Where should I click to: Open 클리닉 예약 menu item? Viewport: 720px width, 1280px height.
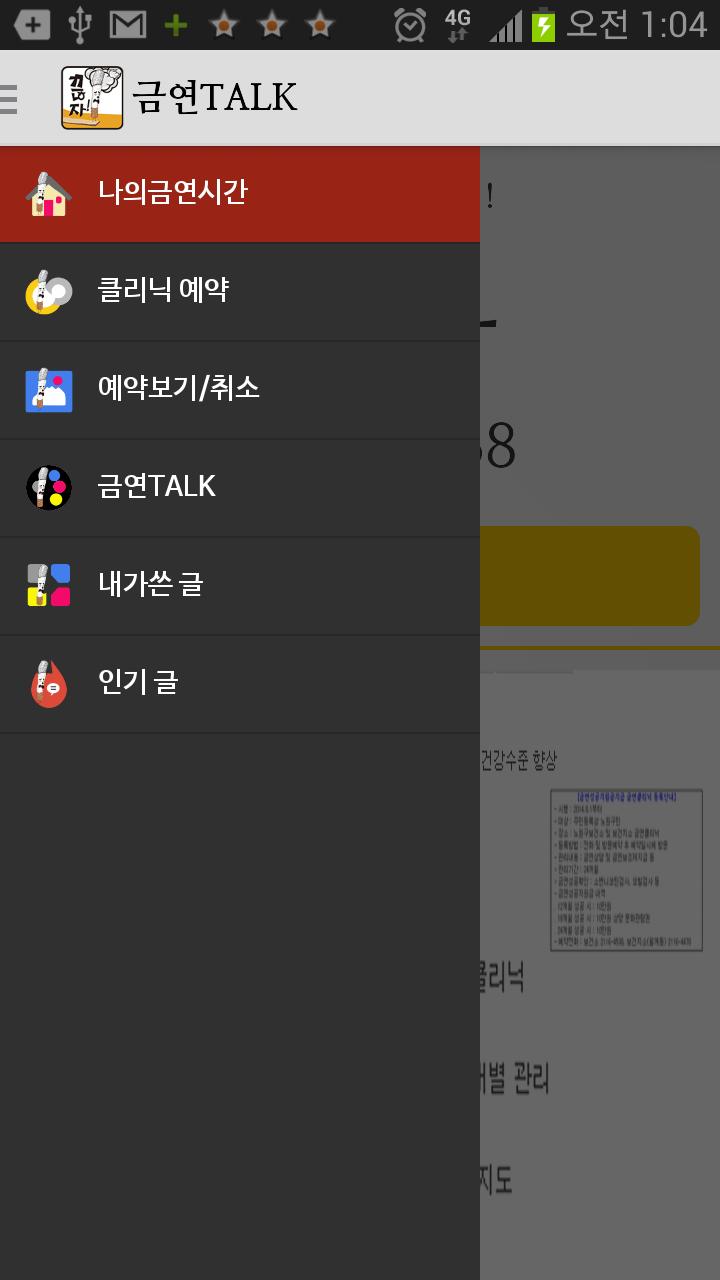coord(240,291)
